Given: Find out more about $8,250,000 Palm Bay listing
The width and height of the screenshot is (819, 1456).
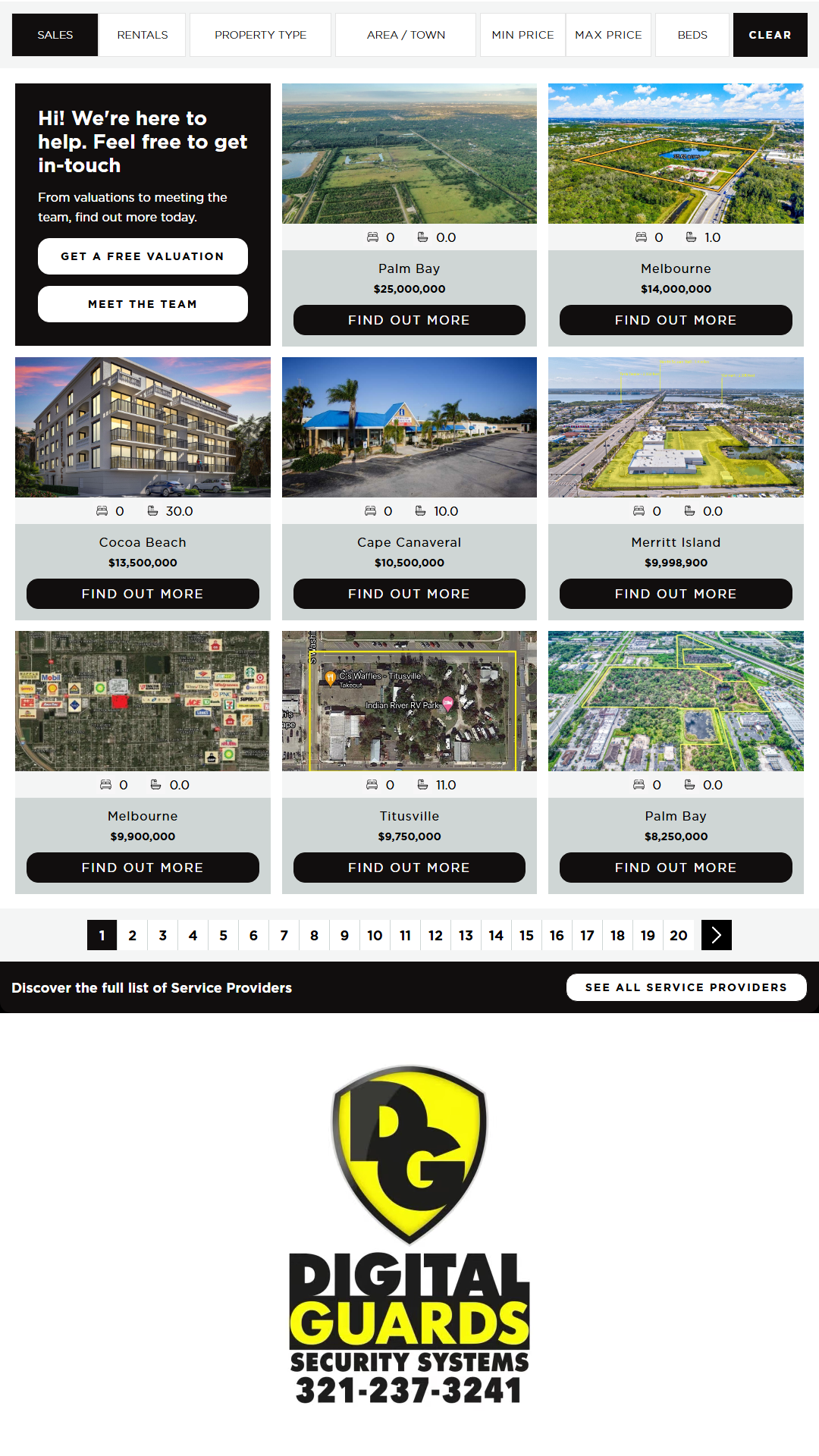Looking at the screenshot, I should click(x=676, y=868).
